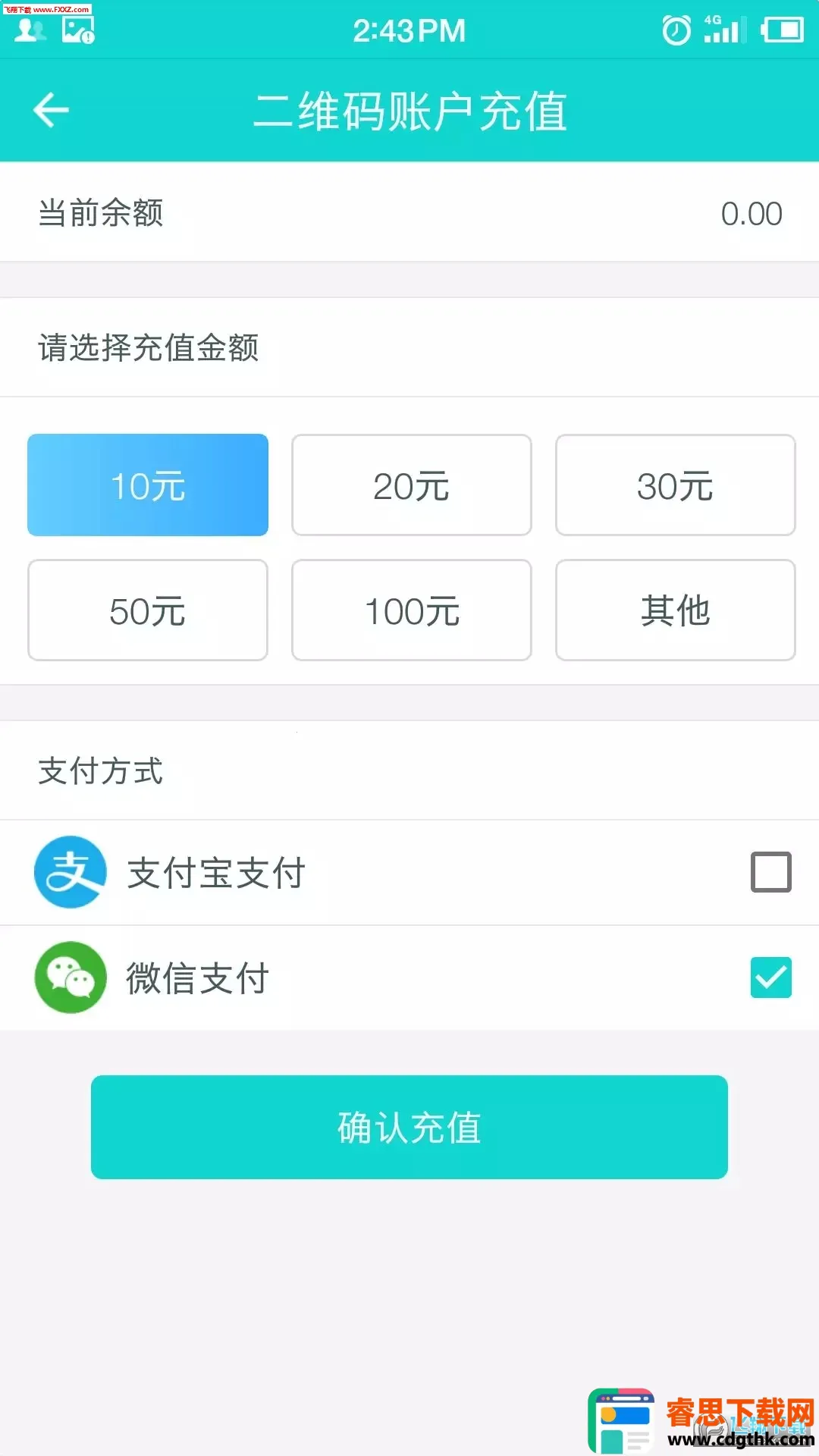Image resolution: width=819 pixels, height=1456 pixels.
Task: Uncheck the 微信支付 checkbox
Action: [x=770, y=977]
